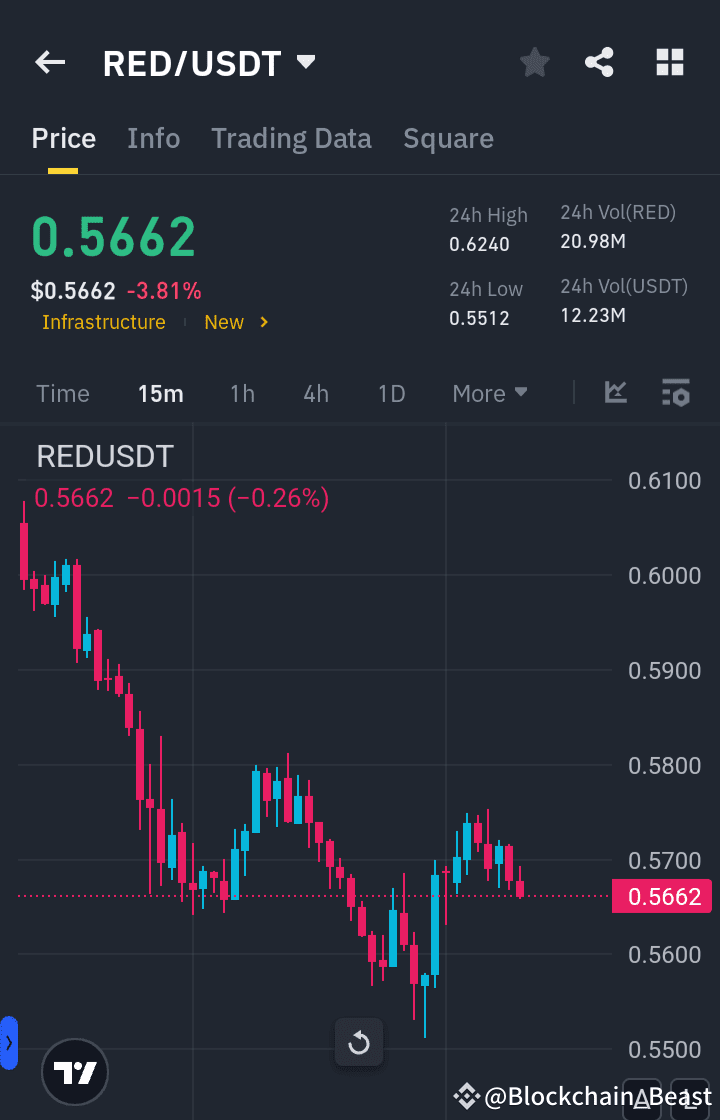Toggle the price alert icon on chart

(x=640, y=1097)
